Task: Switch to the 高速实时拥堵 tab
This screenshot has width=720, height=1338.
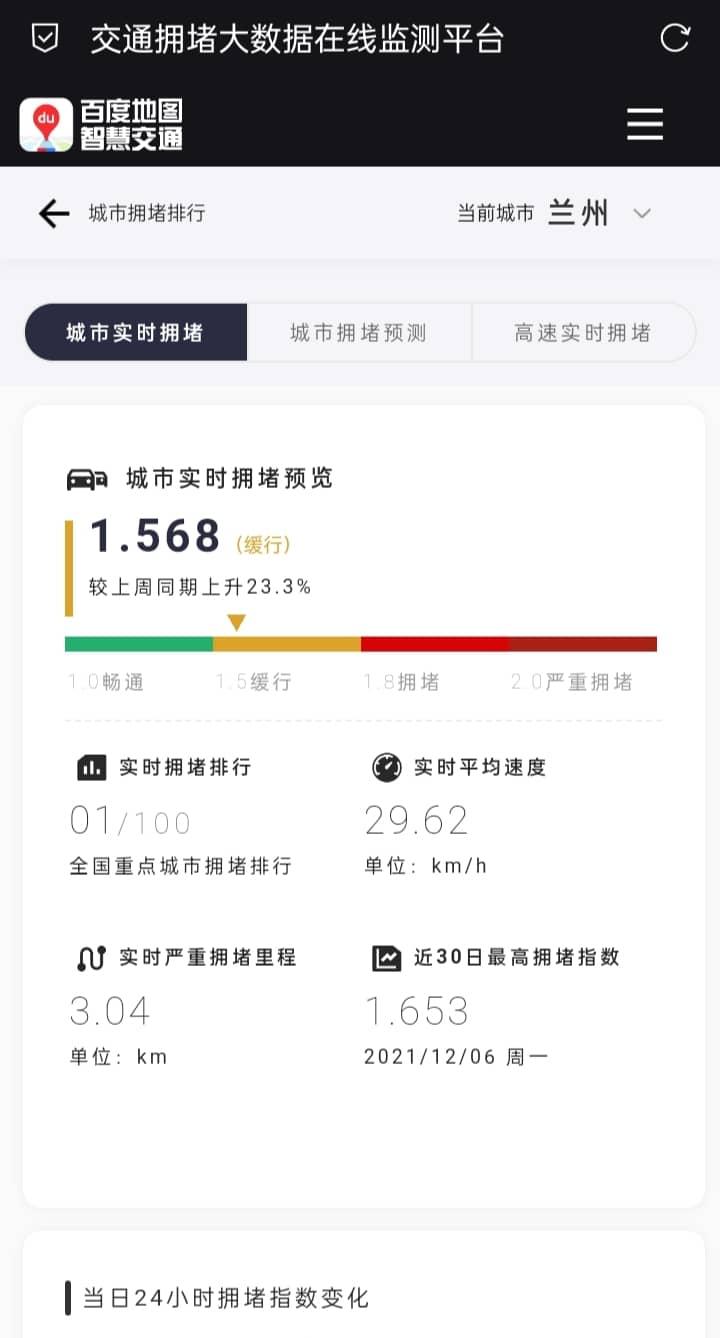Action: (x=583, y=332)
